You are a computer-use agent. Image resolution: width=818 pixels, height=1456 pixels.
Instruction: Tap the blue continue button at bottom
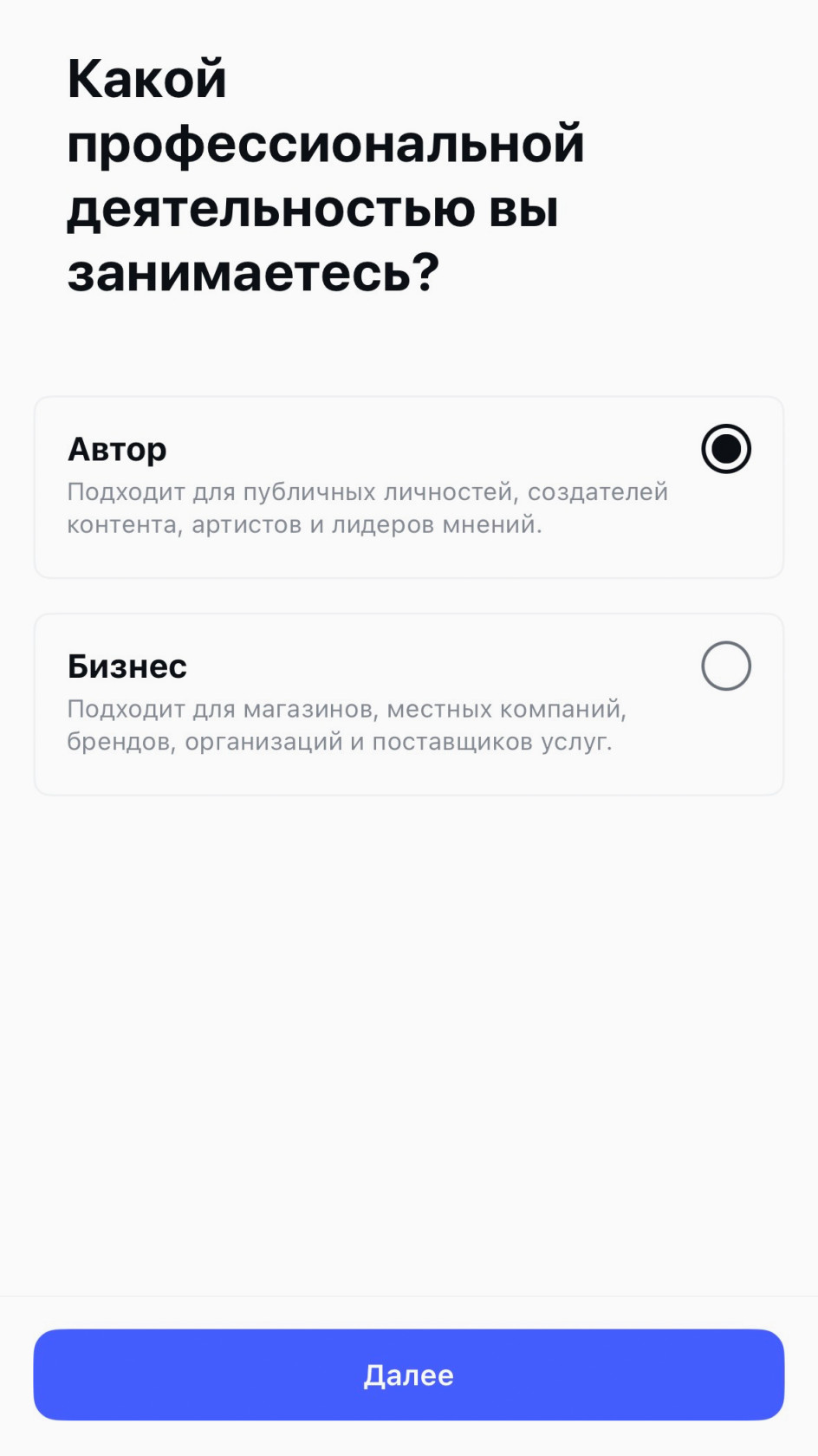pyautogui.click(x=409, y=1375)
